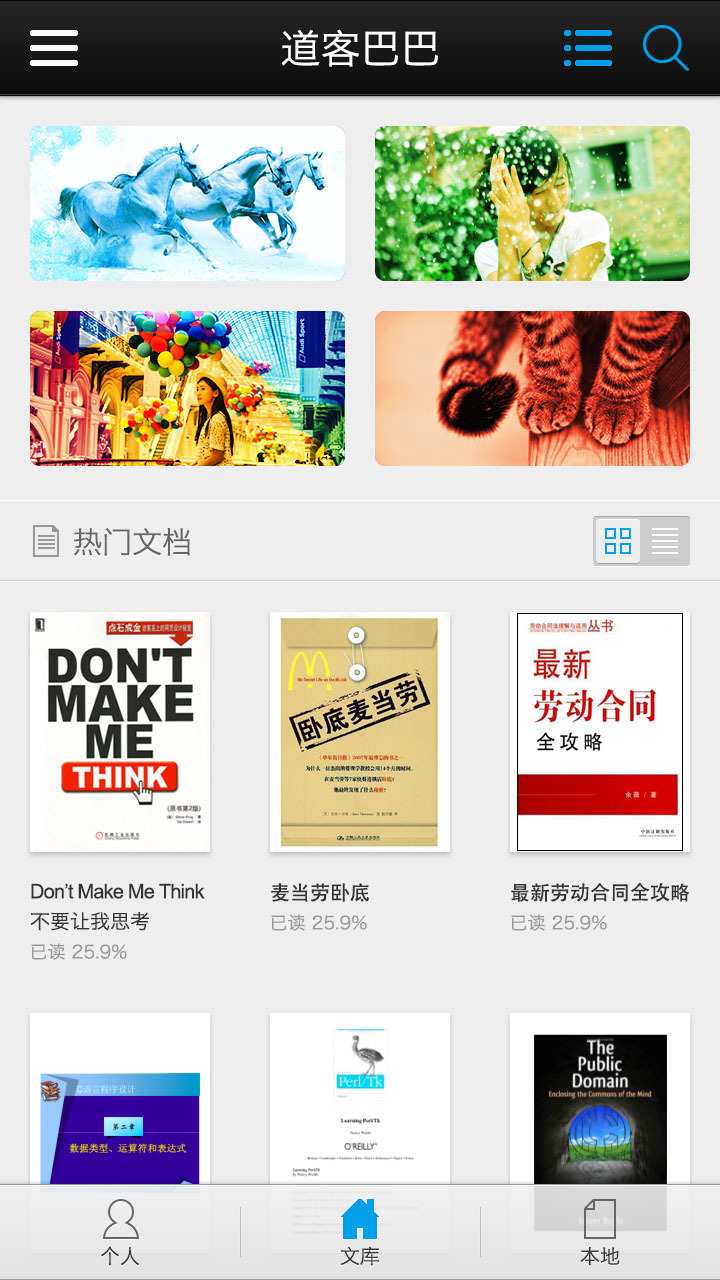The image size is (720, 1280).
Task: Open the colorful balloons banner
Action: [x=187, y=388]
